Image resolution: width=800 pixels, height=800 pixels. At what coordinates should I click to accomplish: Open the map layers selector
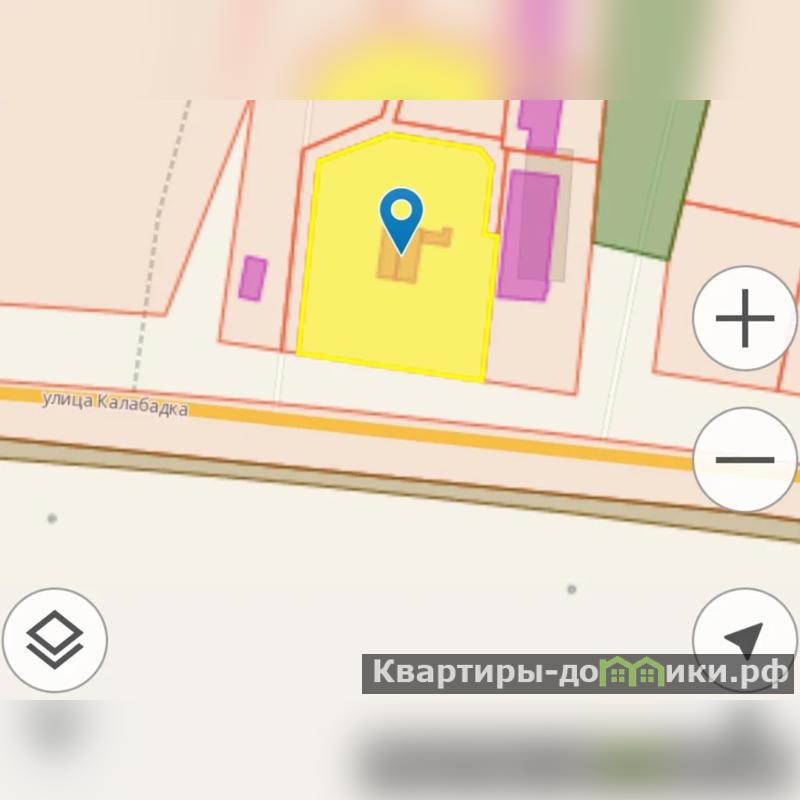coord(55,640)
